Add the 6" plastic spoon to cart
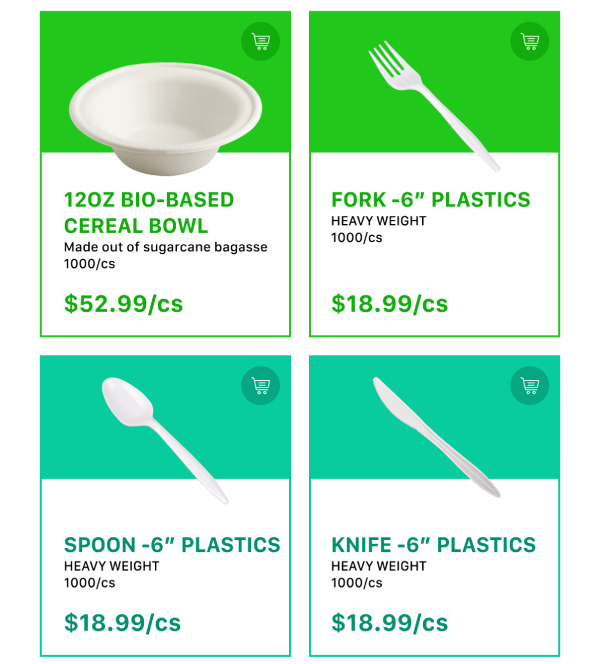The image size is (600, 664). (261, 386)
